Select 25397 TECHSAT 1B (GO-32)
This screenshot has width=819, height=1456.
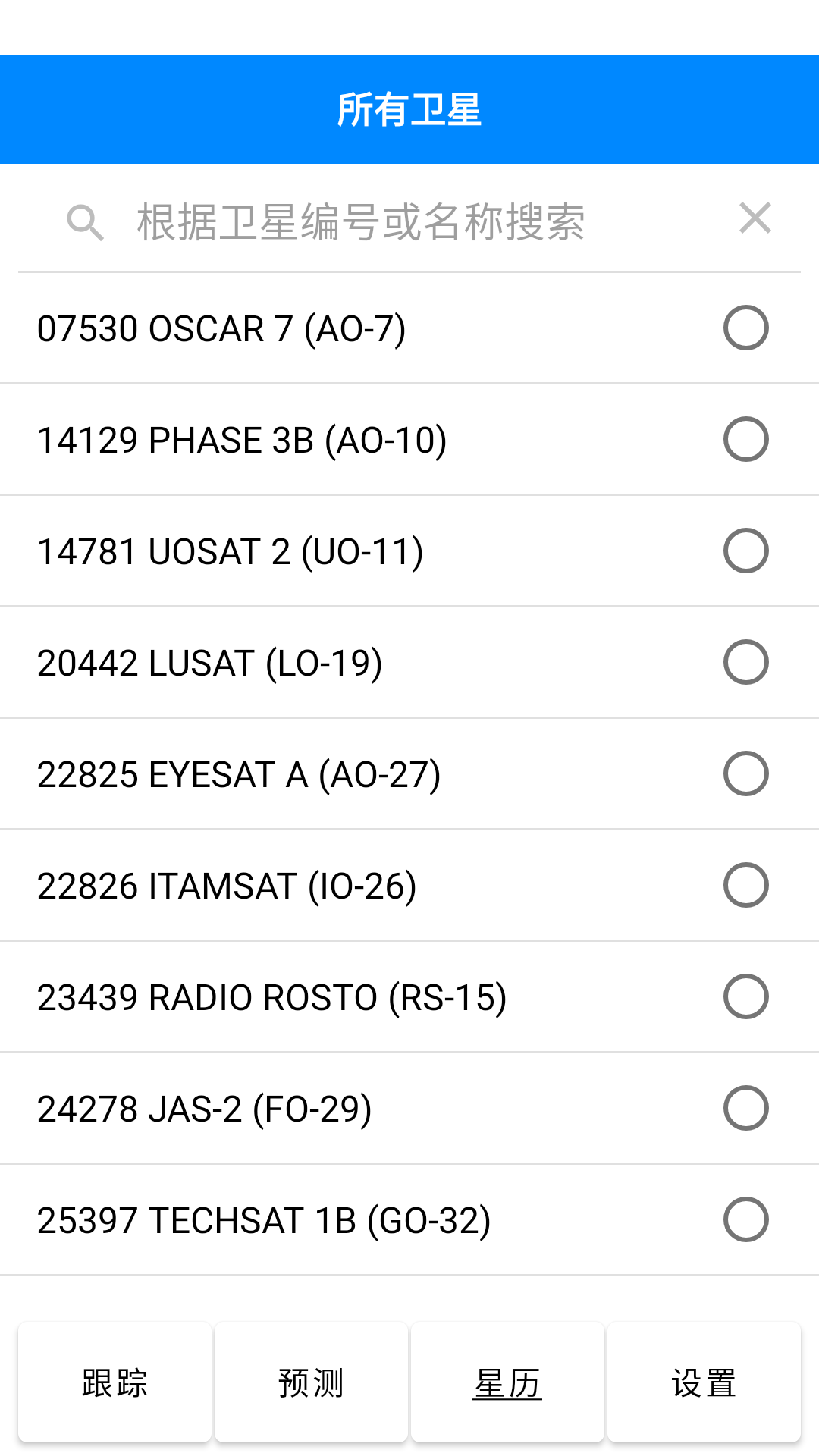click(x=745, y=1219)
